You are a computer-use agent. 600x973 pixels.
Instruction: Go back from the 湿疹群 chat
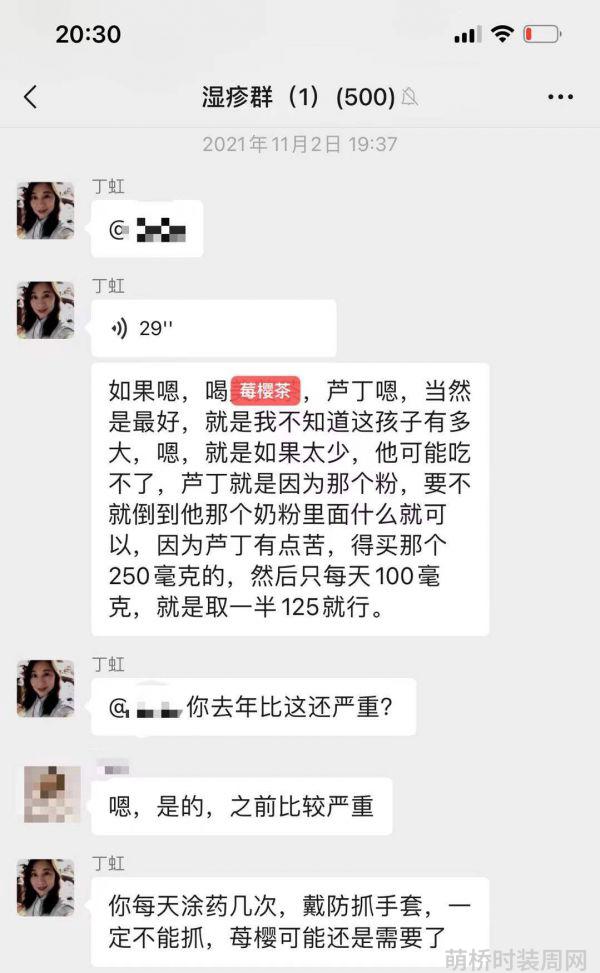[30, 97]
